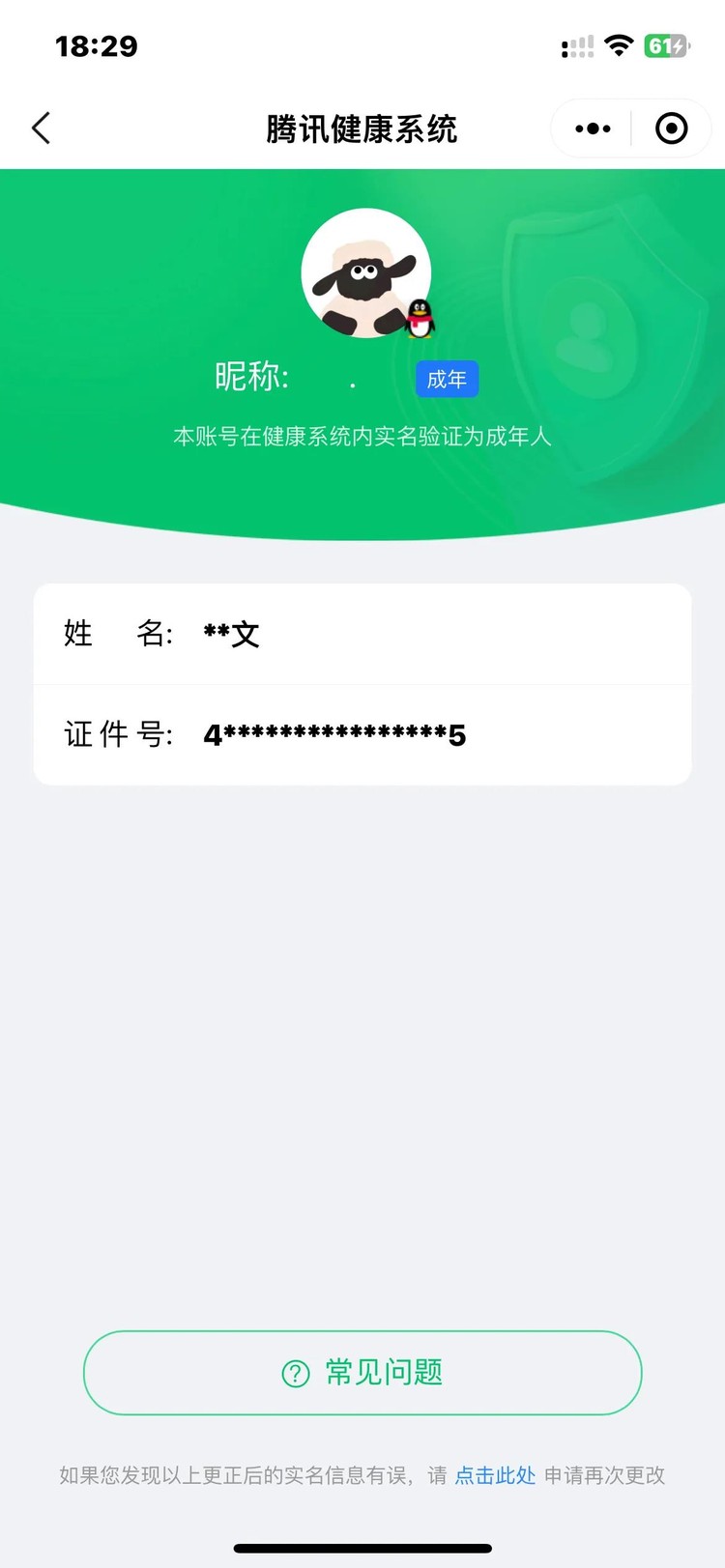
Task: Tap the 成年 adult status badge
Action: click(447, 379)
